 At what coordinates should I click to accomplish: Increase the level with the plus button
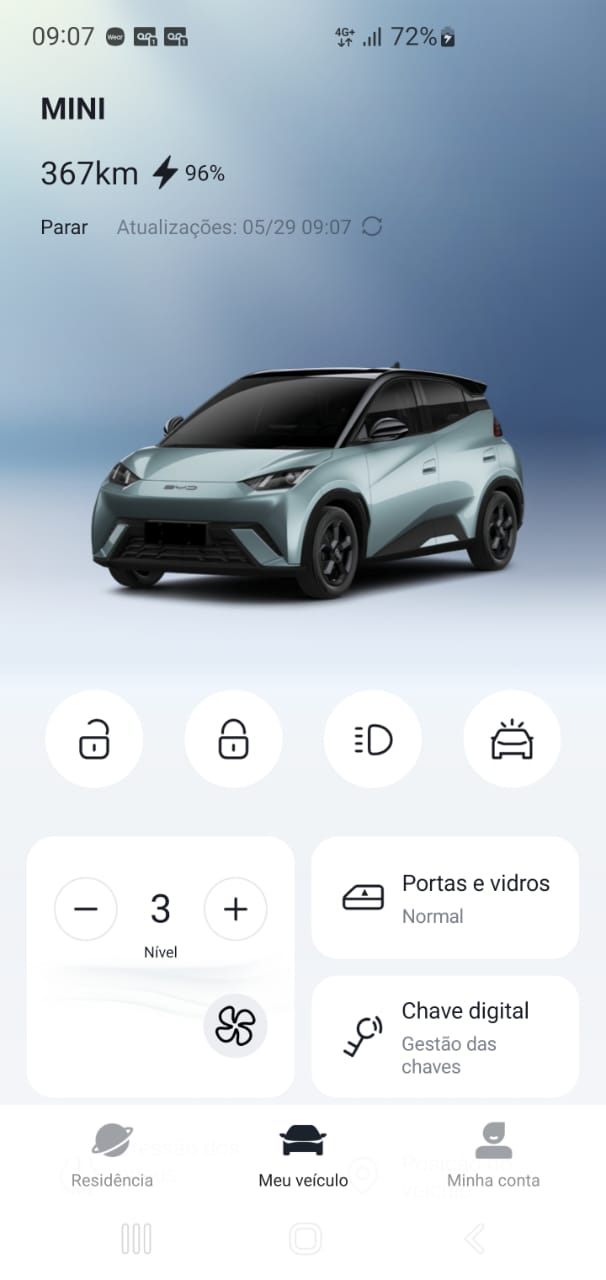click(235, 909)
